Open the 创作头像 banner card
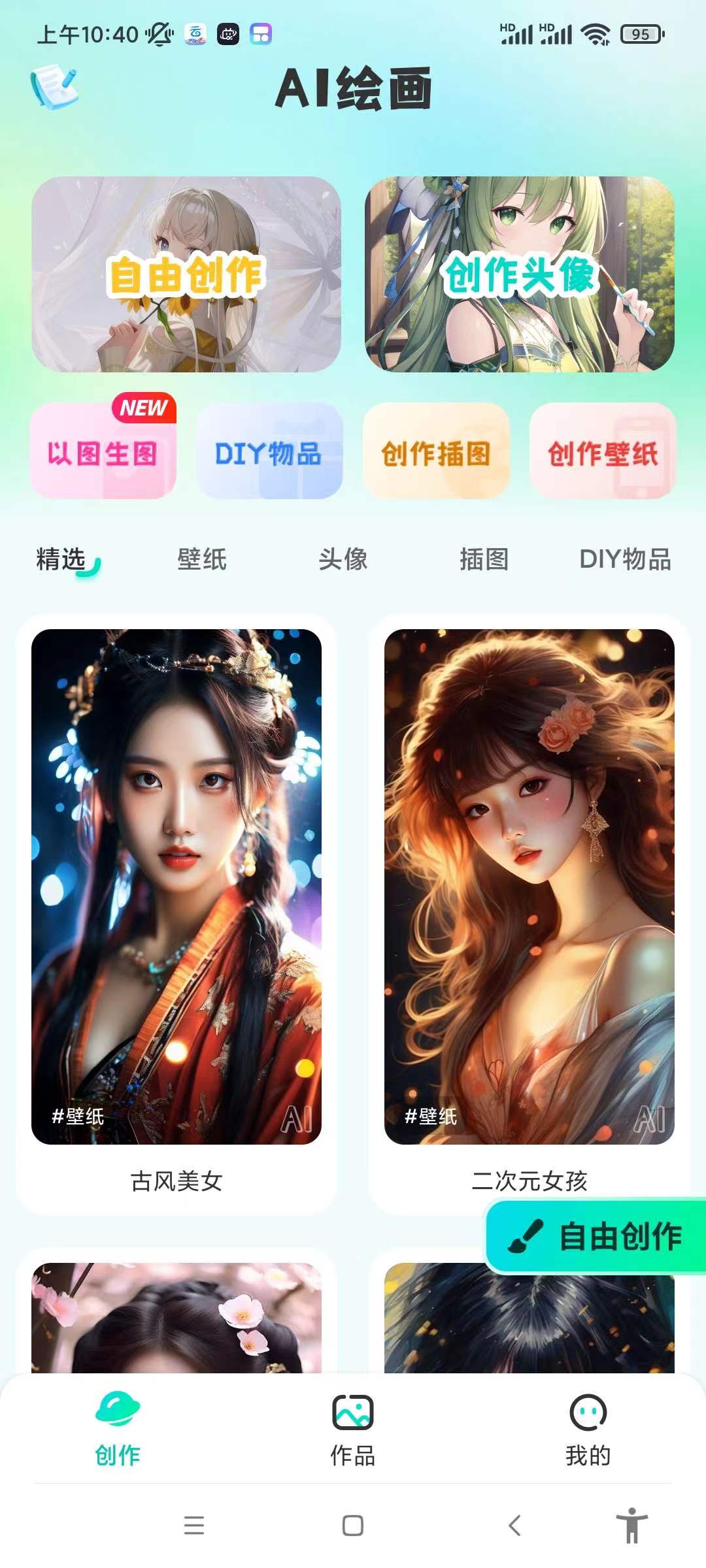Screen dimensions: 706x1568 [x=520, y=274]
